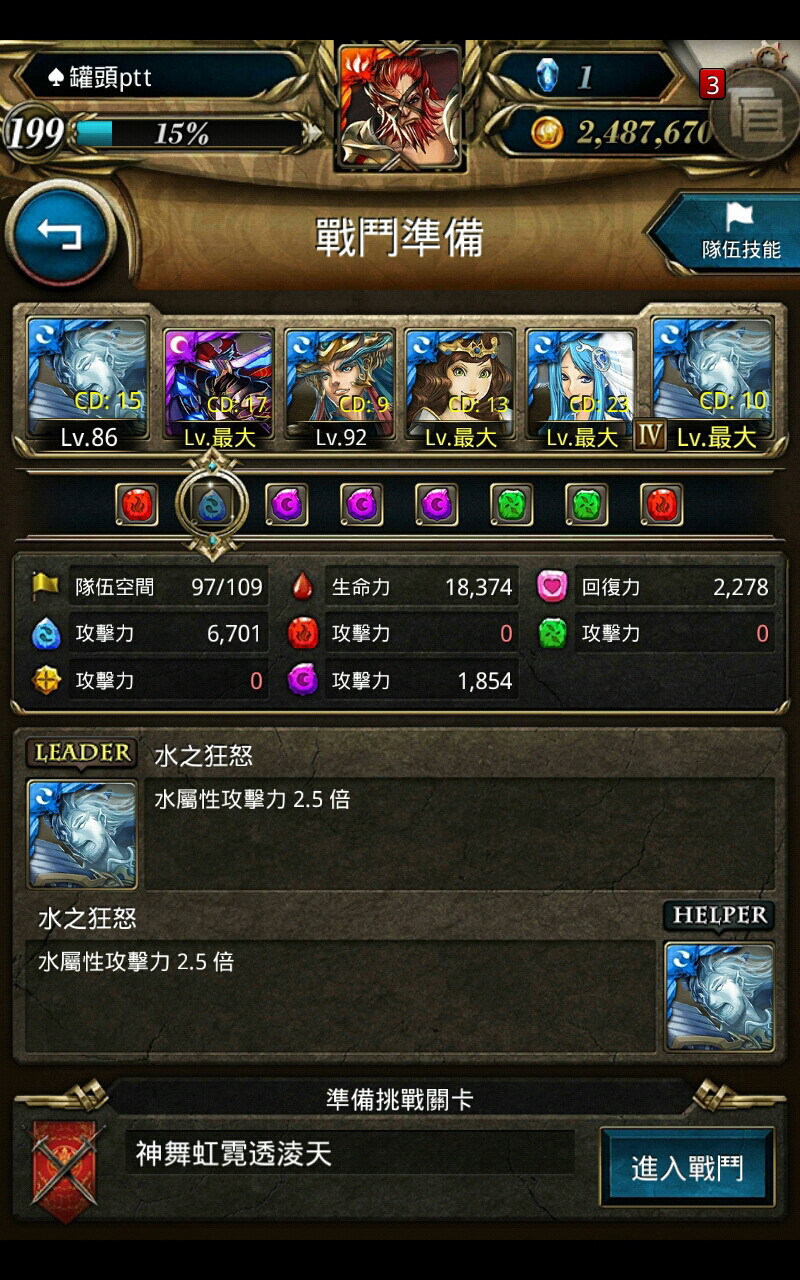Open the player avatar portrait
800x1280 pixels.
pos(400,106)
